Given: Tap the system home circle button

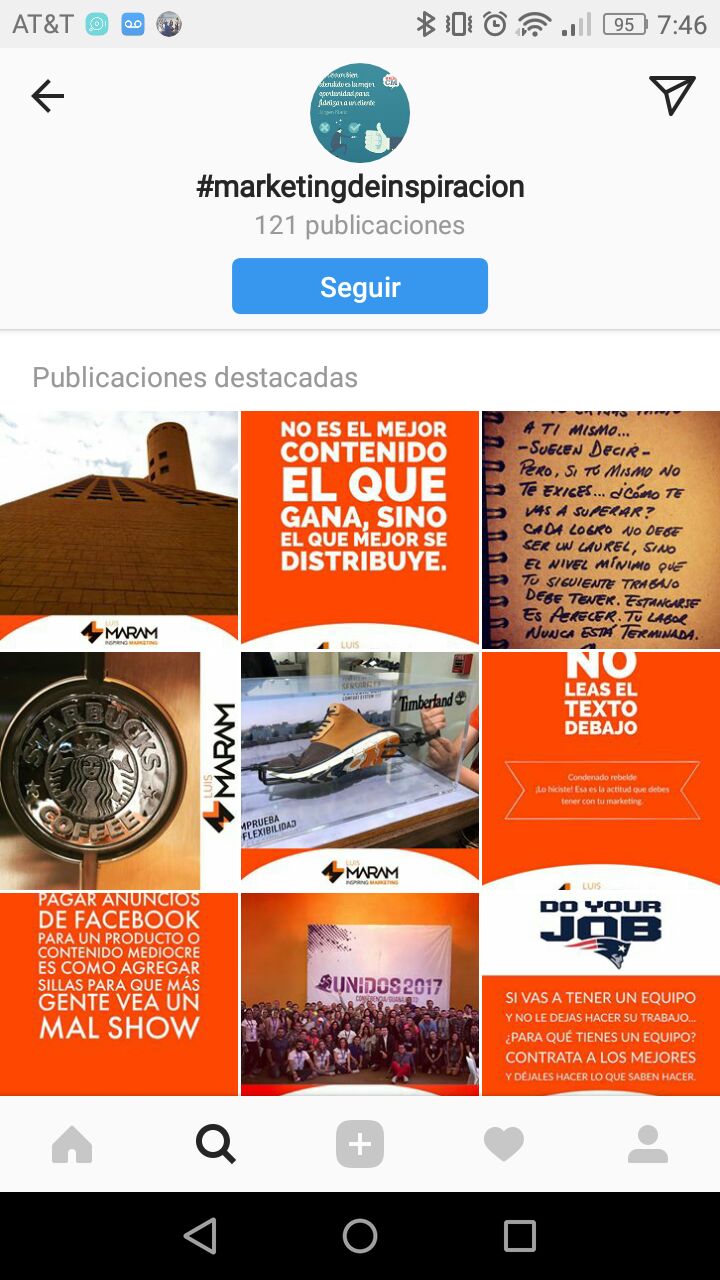Looking at the screenshot, I should click(360, 1237).
